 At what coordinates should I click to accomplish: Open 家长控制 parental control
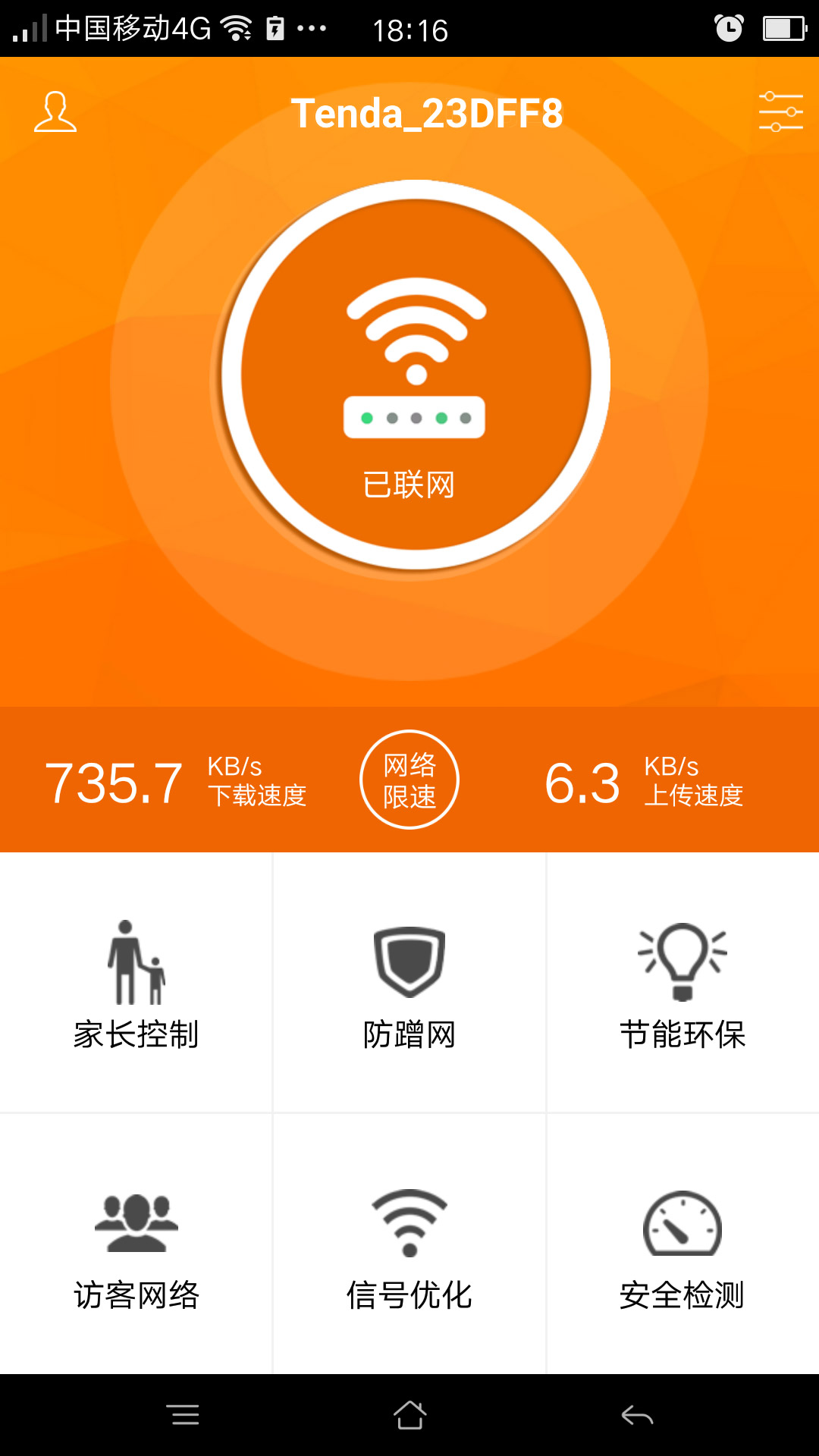(x=136, y=983)
